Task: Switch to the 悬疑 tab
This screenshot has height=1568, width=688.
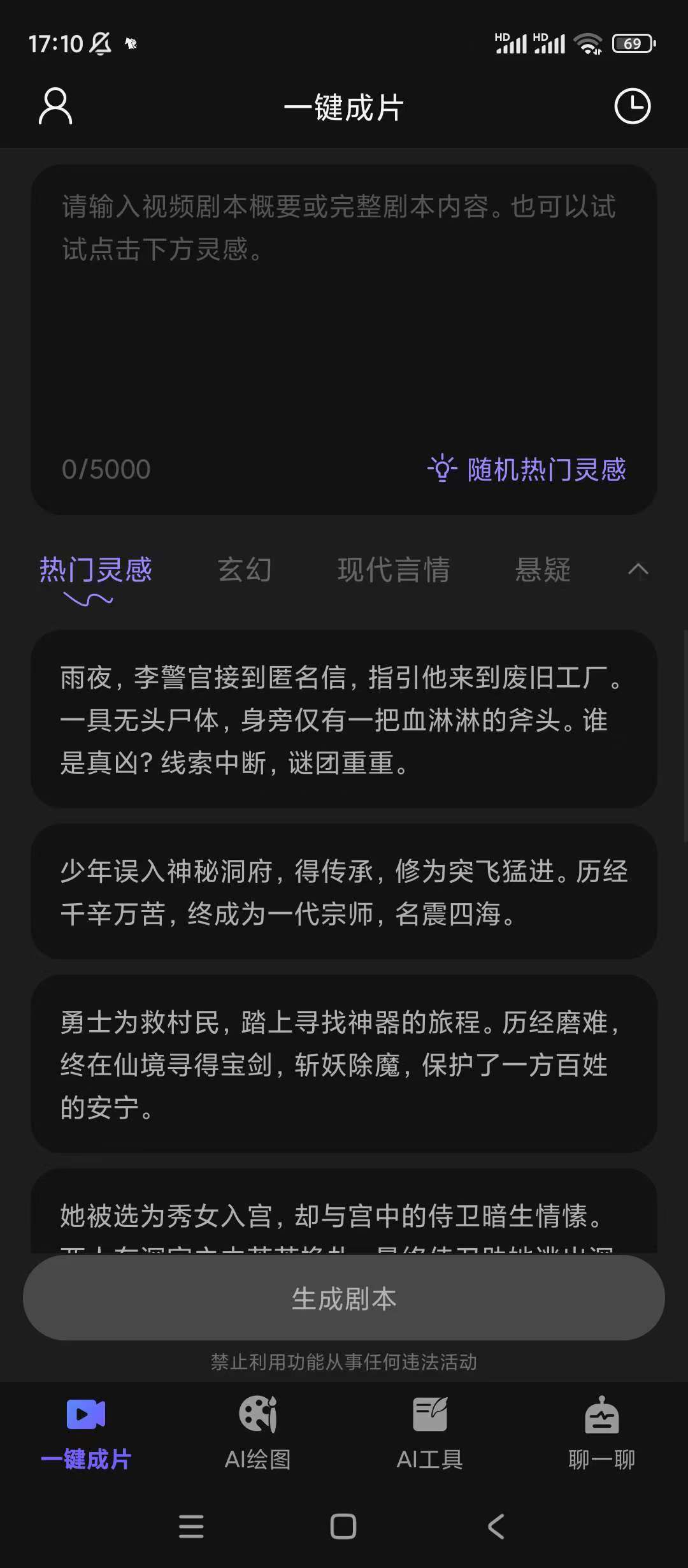Action: (x=543, y=569)
